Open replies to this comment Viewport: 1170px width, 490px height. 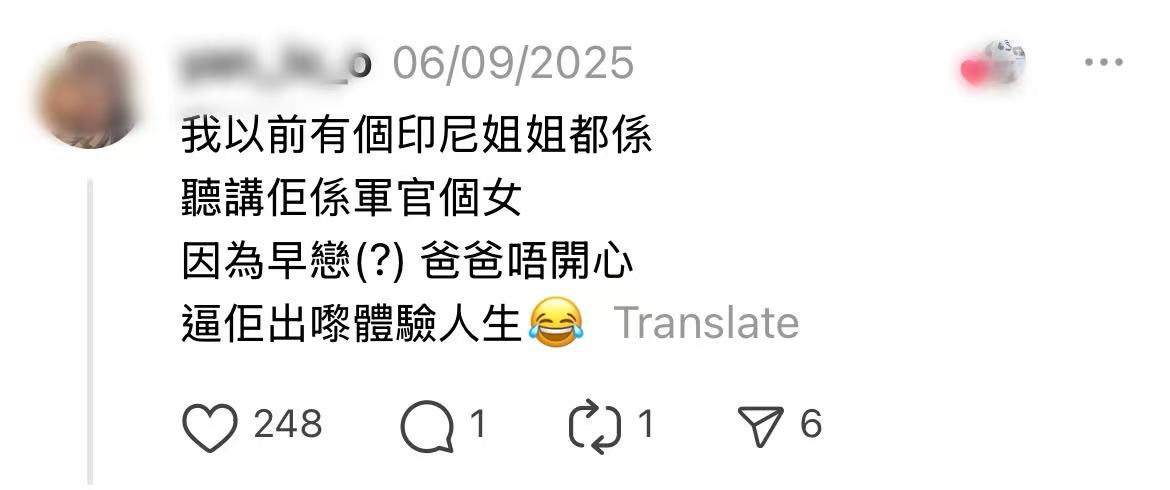click(x=427, y=427)
